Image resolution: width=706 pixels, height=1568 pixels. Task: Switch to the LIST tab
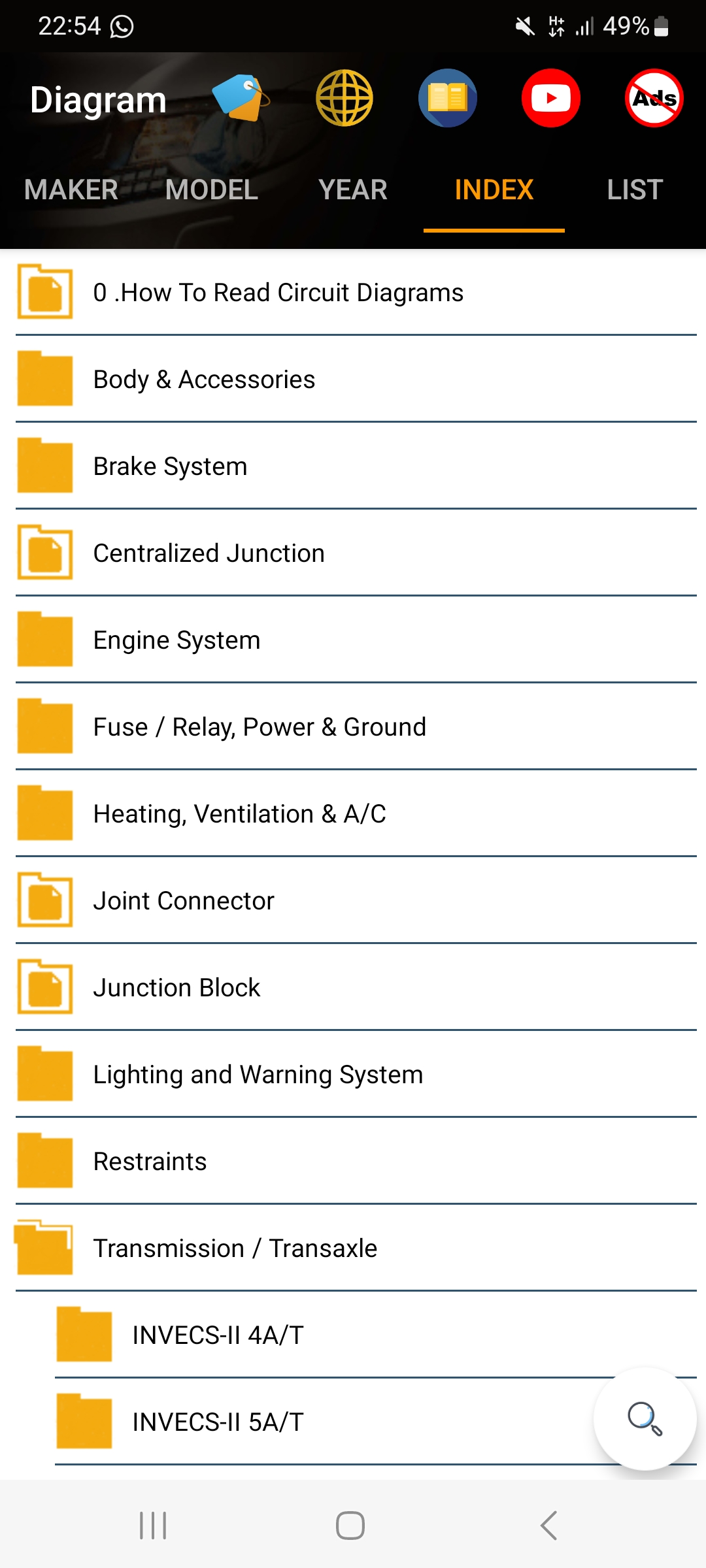[x=635, y=190]
